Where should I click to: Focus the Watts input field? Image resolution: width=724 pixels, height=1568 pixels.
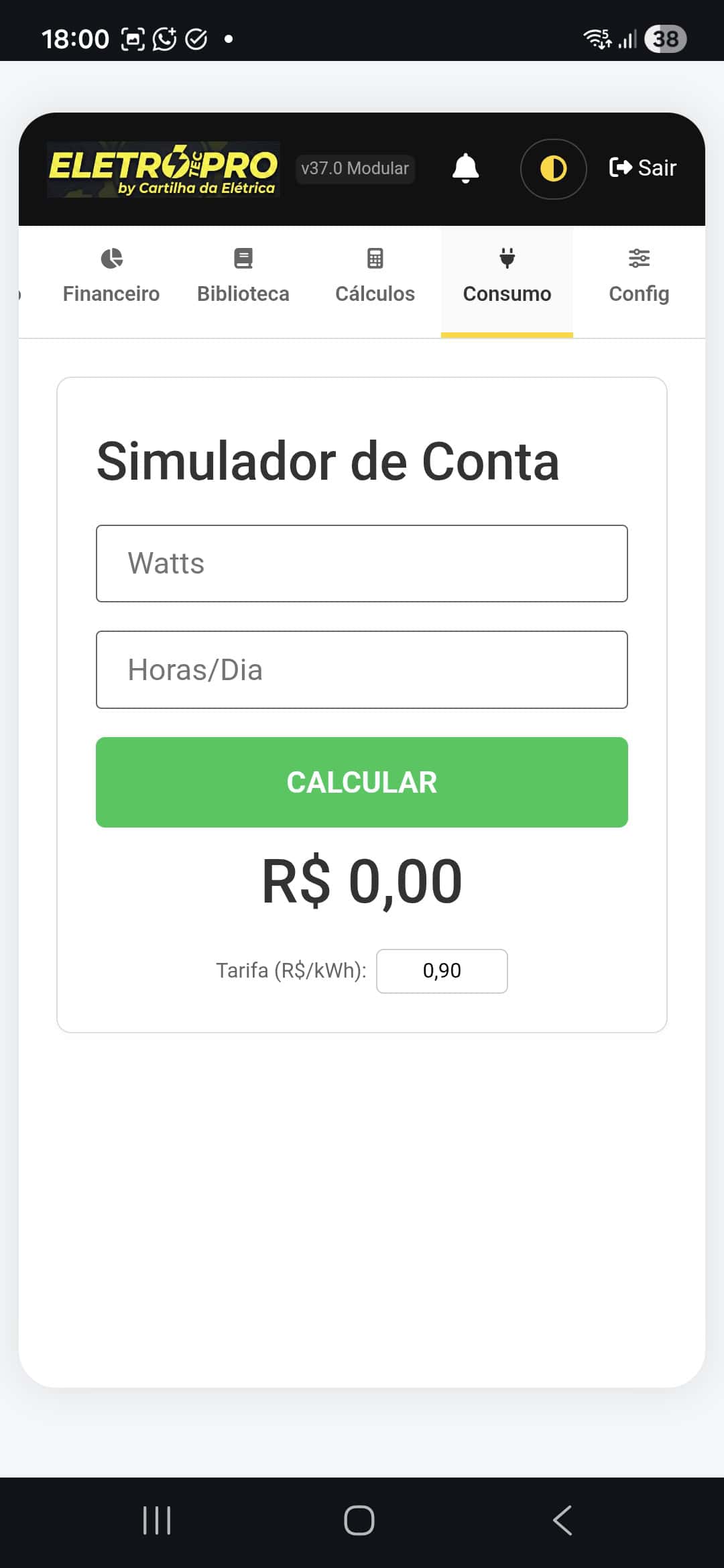[361, 563]
